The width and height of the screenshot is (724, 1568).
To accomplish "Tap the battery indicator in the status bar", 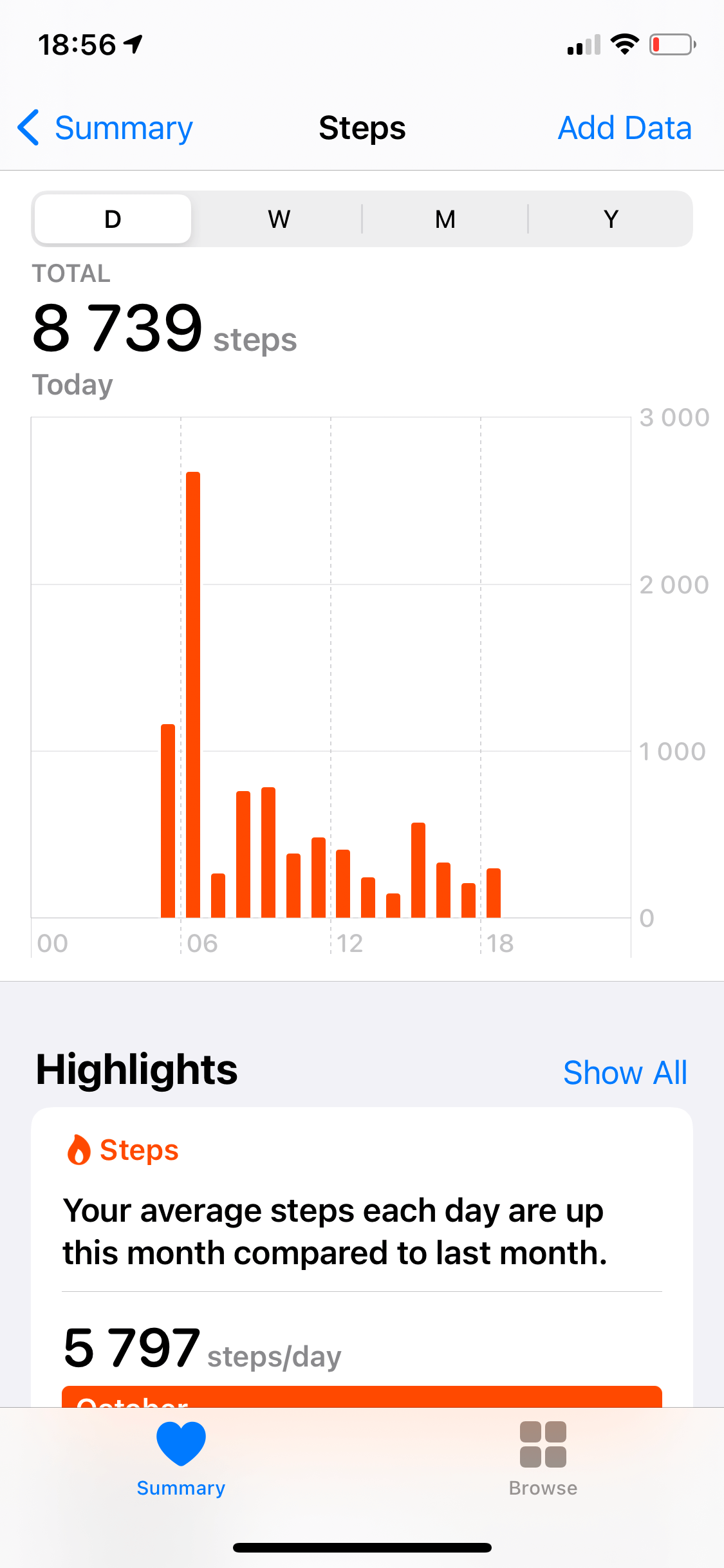I will [x=670, y=44].
